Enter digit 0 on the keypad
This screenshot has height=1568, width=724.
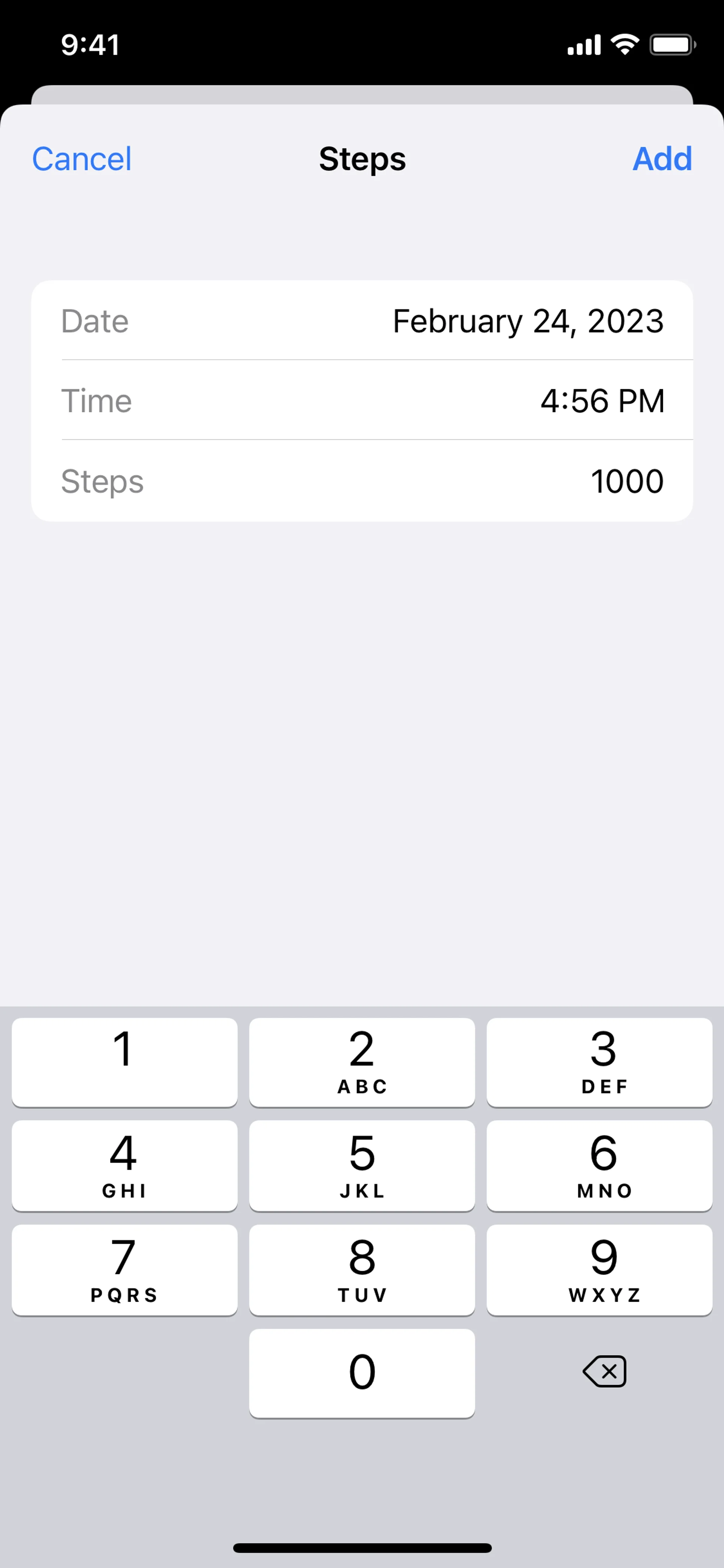(362, 1372)
